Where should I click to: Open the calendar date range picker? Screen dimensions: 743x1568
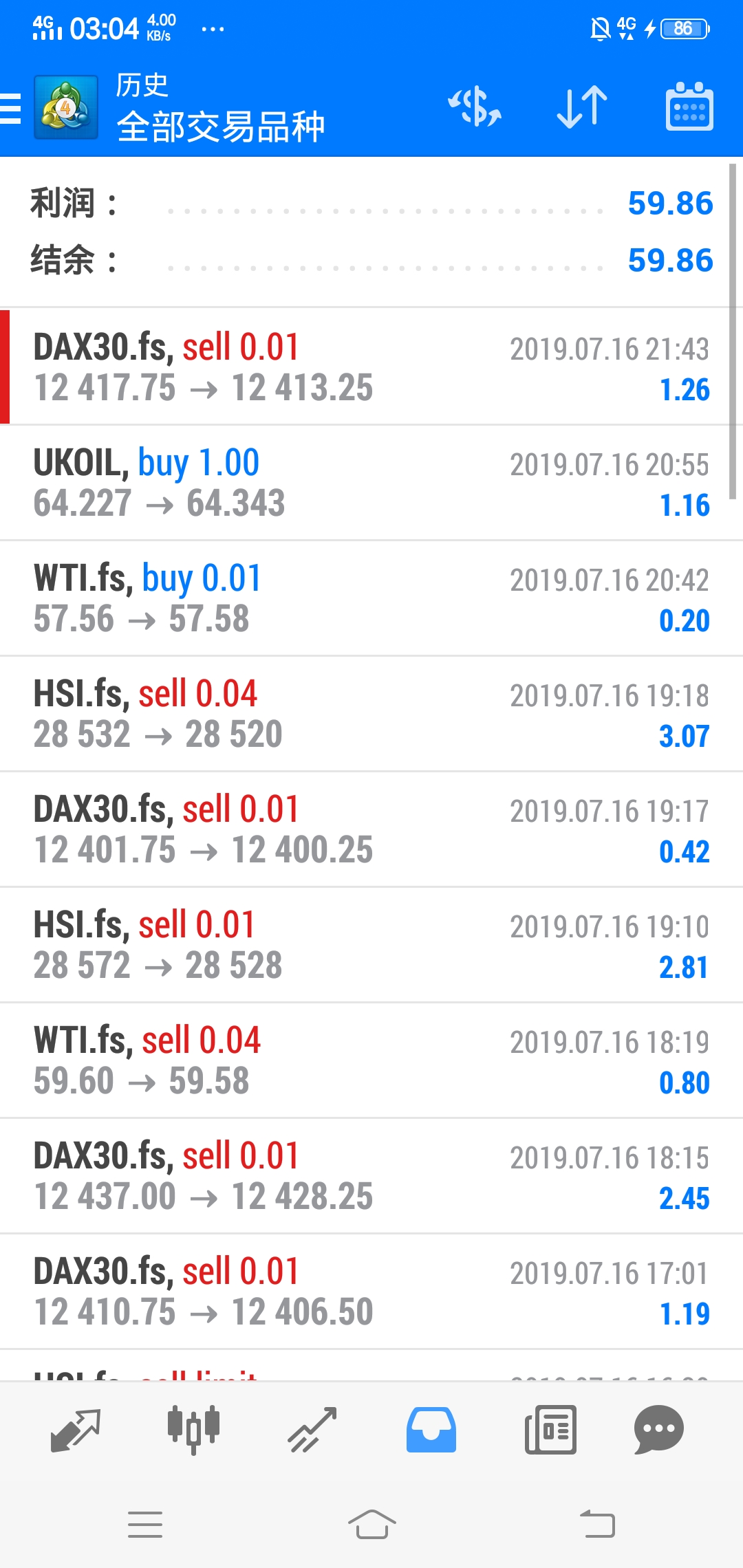click(689, 107)
